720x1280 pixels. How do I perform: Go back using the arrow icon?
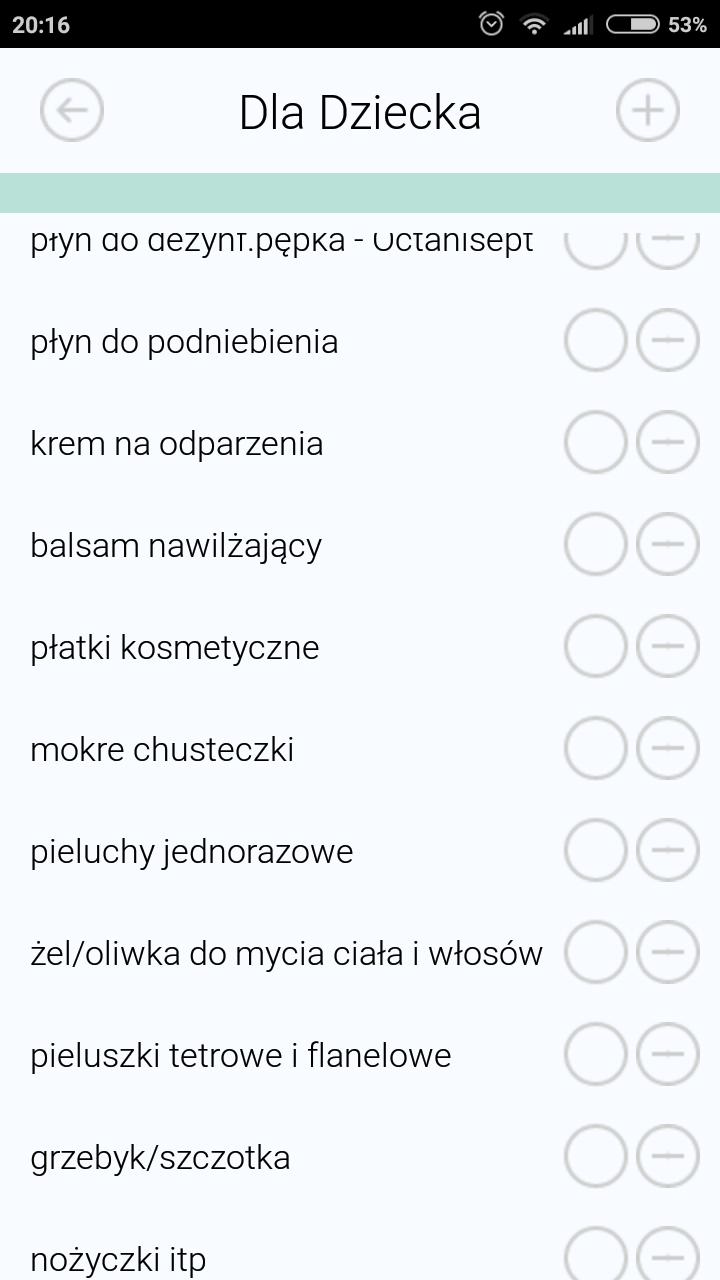coord(72,110)
